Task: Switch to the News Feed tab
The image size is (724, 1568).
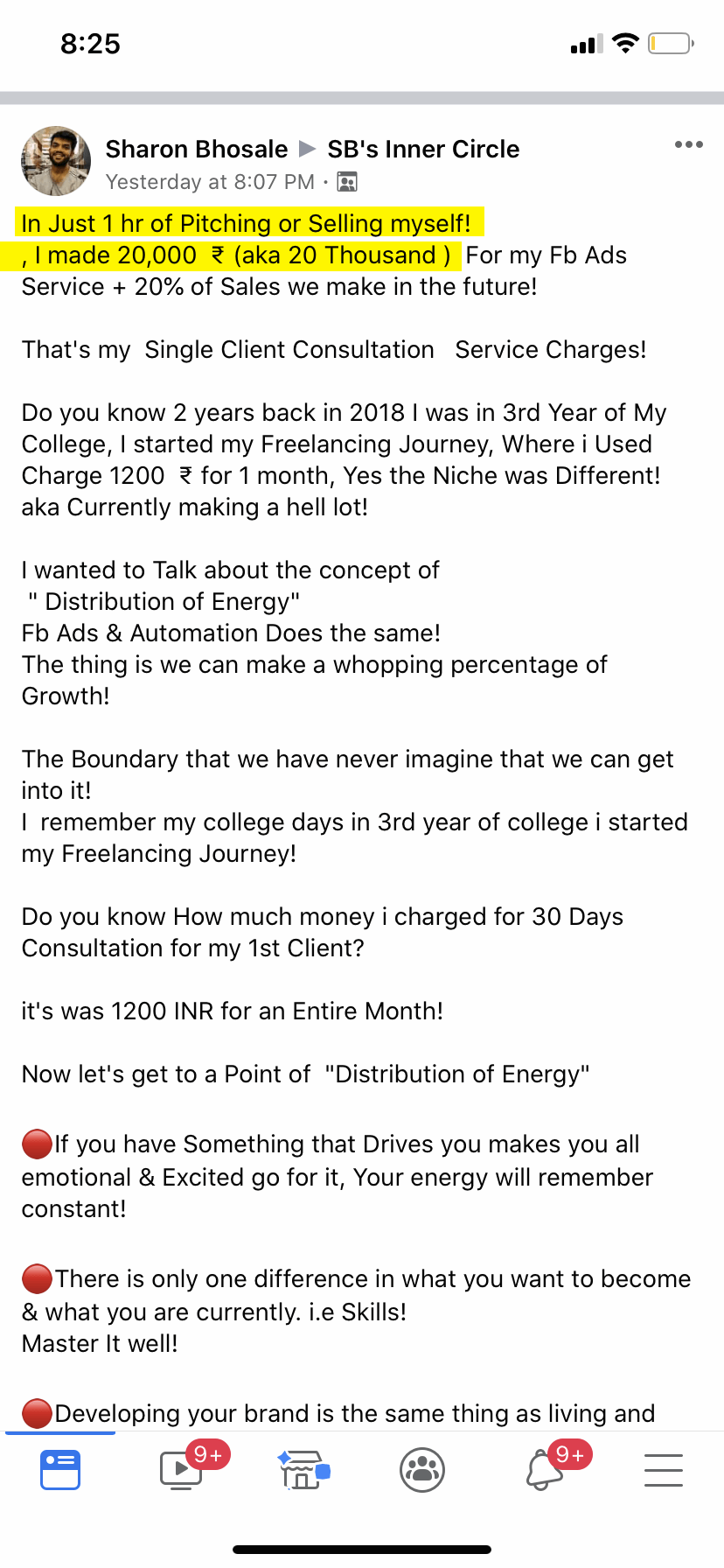Action: click(x=60, y=1469)
